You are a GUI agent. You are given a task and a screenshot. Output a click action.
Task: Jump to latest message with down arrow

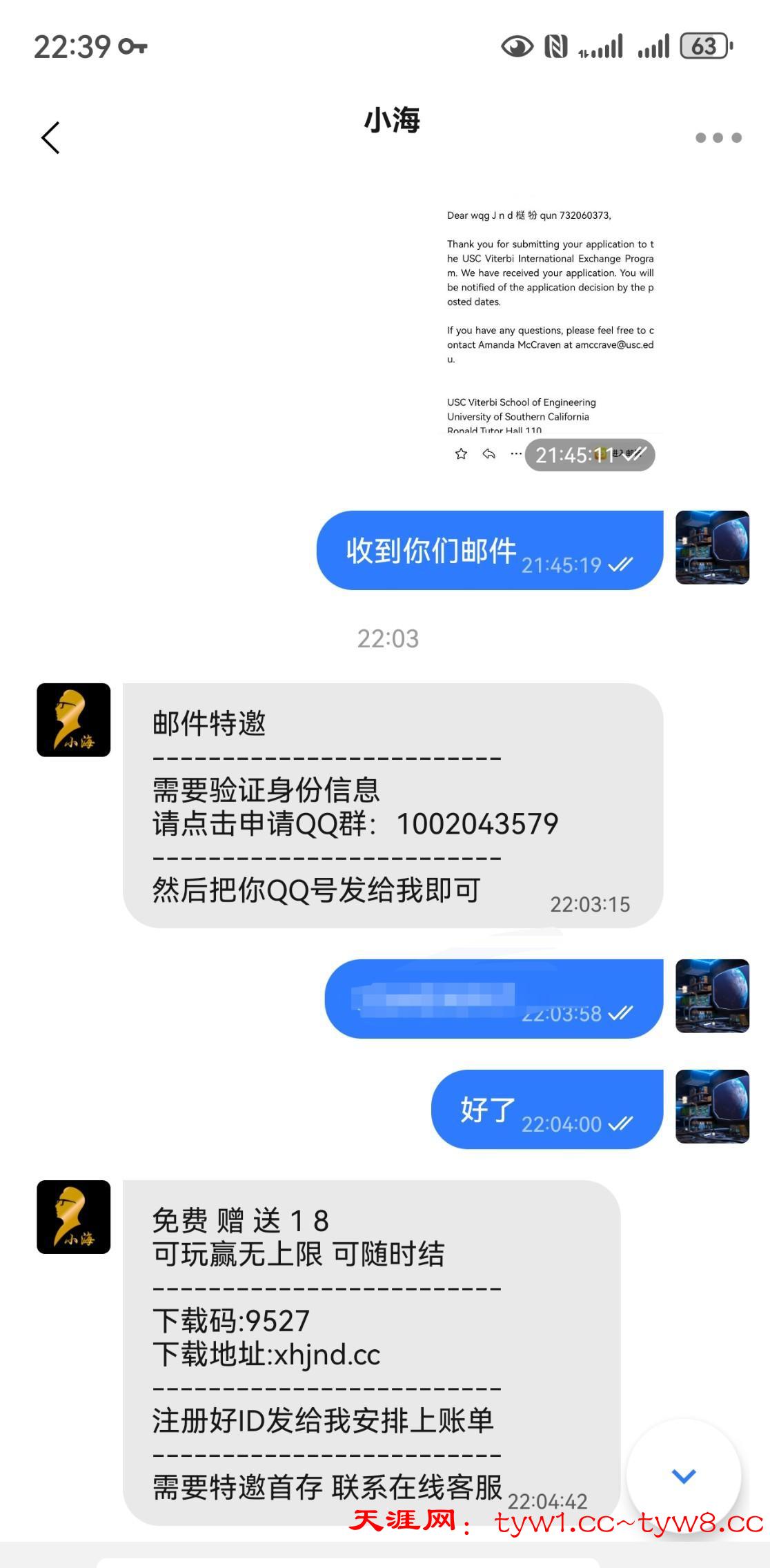click(683, 1476)
